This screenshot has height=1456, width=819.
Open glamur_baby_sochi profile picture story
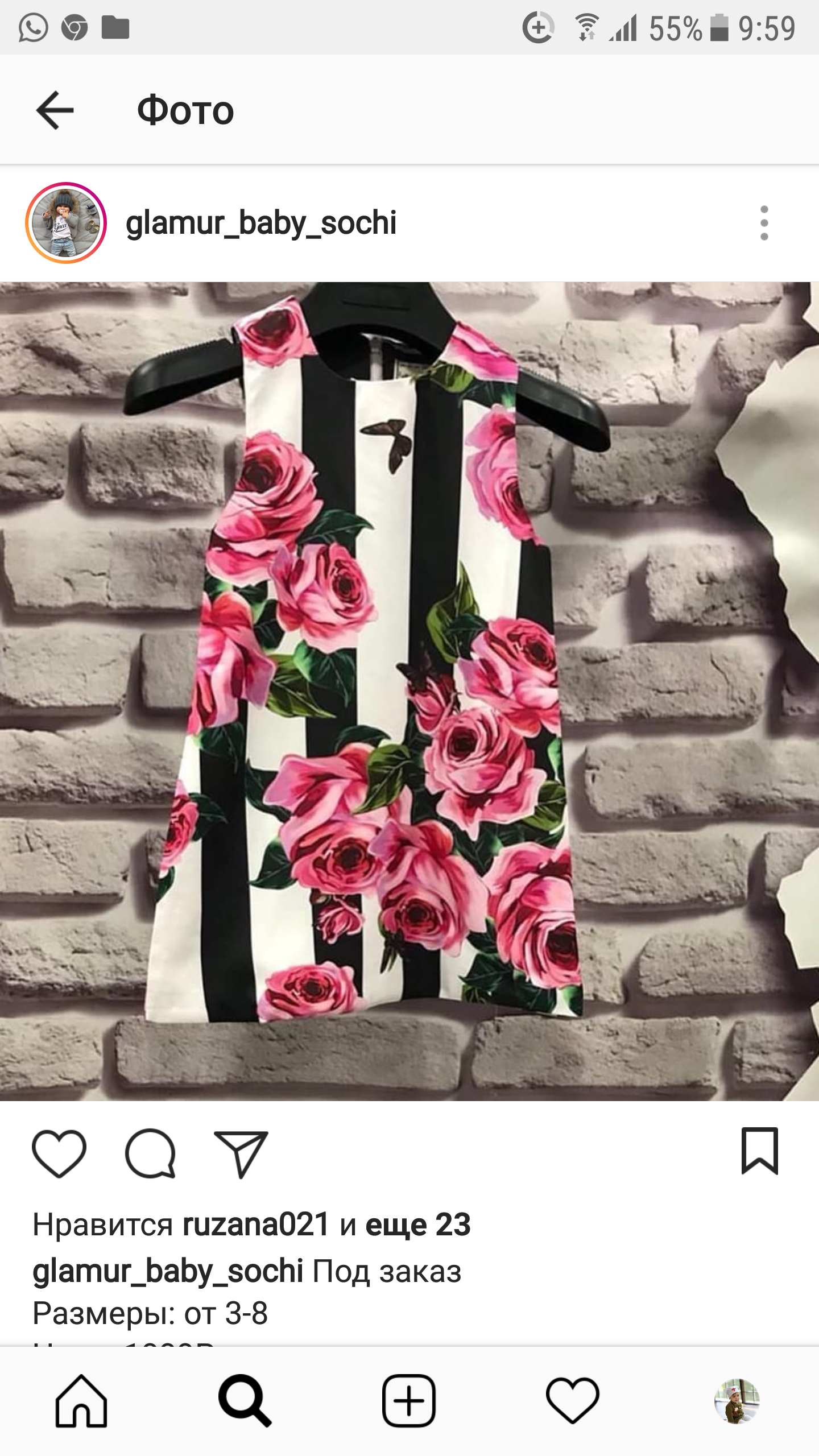click(x=66, y=223)
